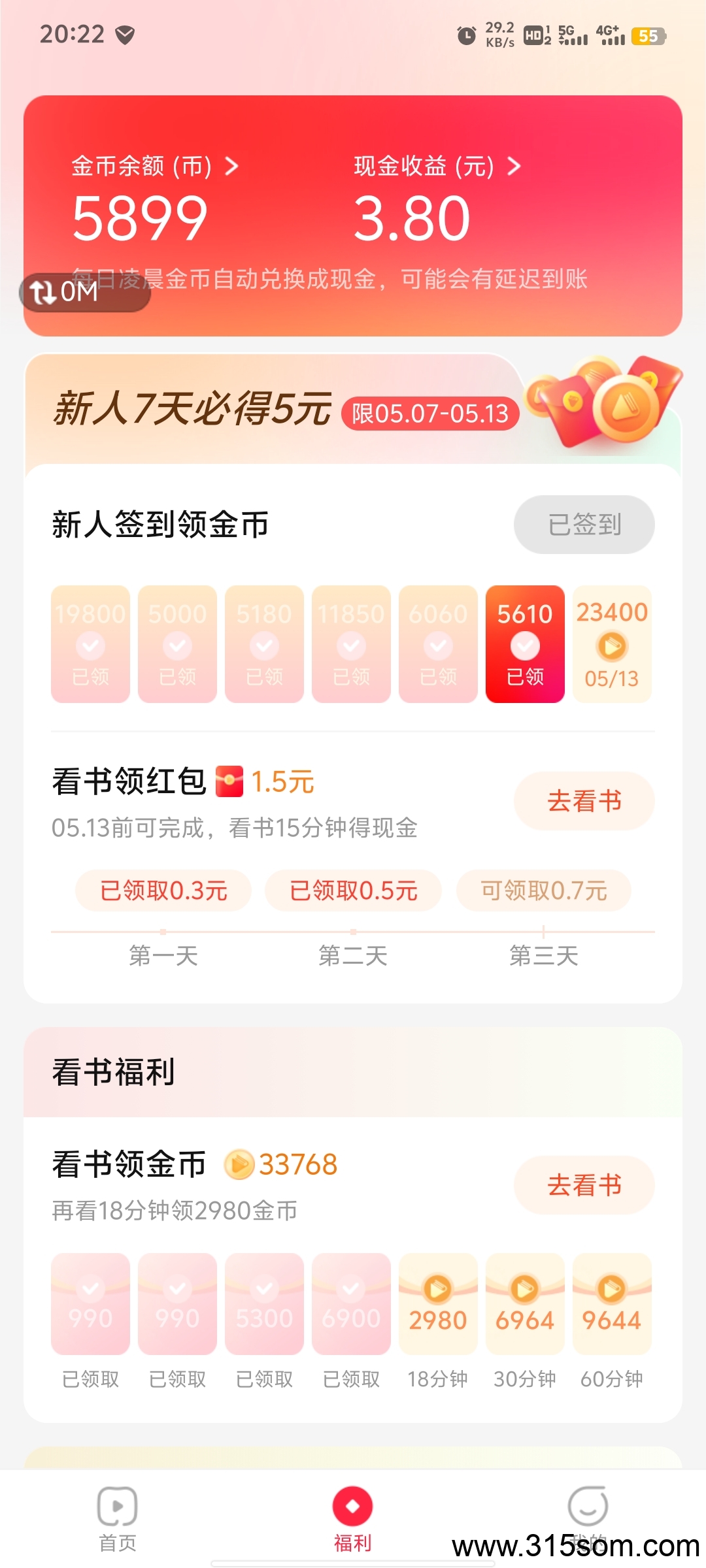Tap the greyed-out 已签到 check-in button

click(x=584, y=525)
